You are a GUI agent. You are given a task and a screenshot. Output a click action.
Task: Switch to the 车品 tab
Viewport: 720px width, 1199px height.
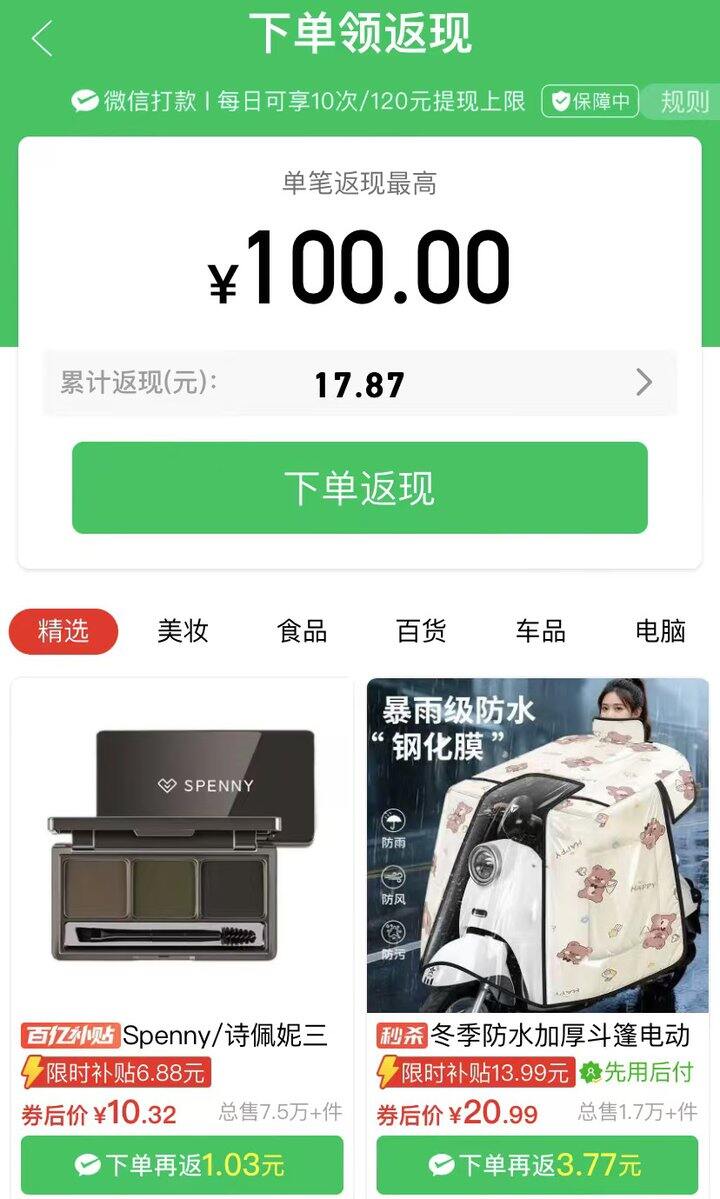coord(540,631)
